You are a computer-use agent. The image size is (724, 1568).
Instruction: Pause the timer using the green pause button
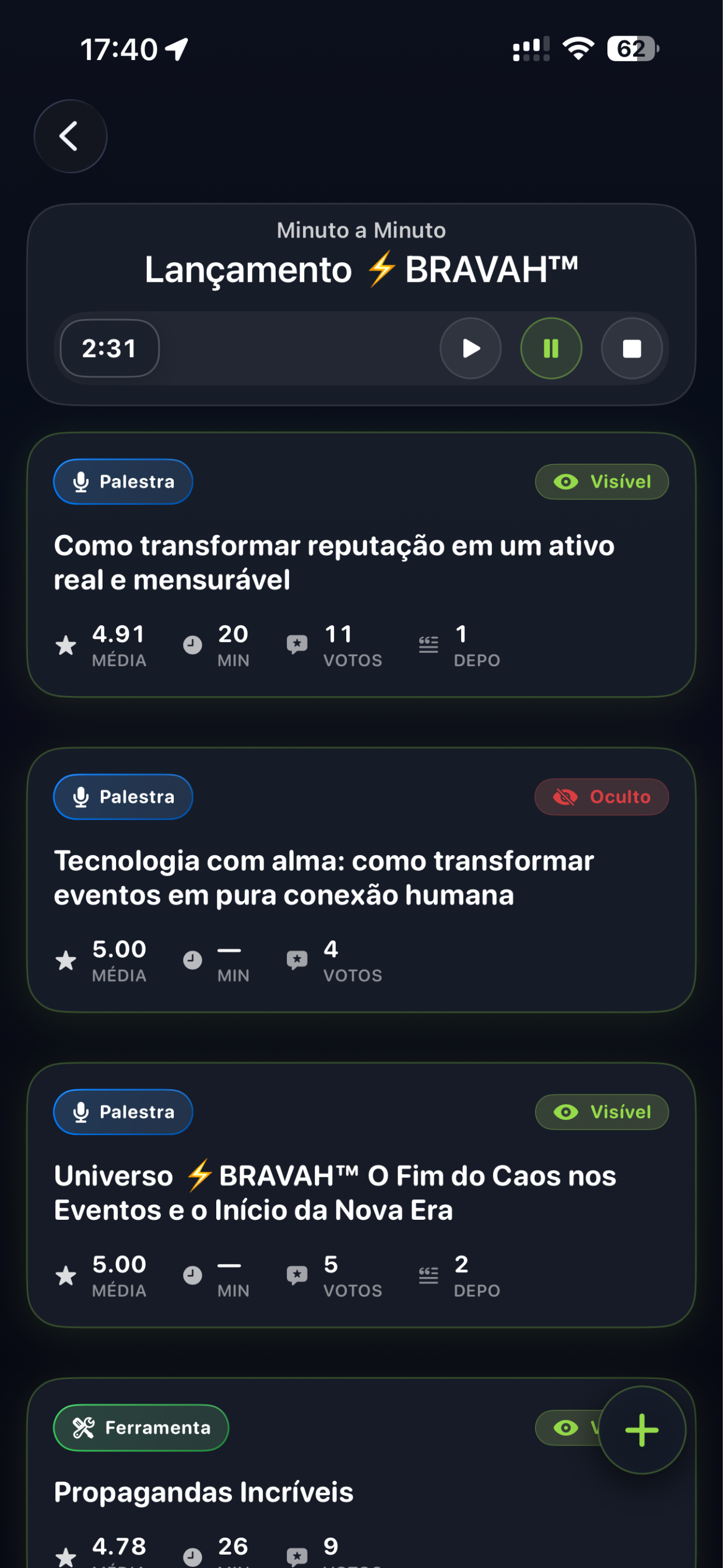(x=551, y=348)
